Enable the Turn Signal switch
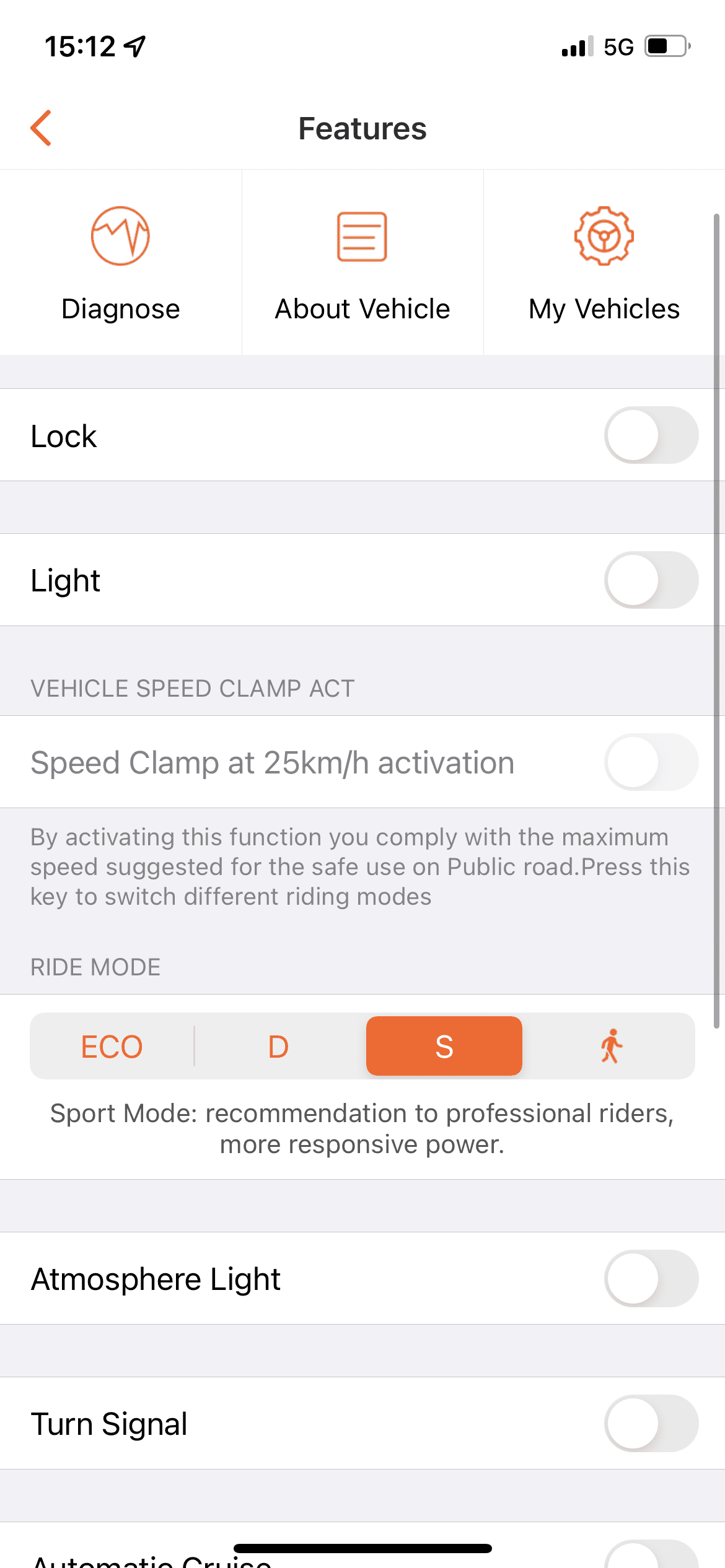 [651, 1423]
